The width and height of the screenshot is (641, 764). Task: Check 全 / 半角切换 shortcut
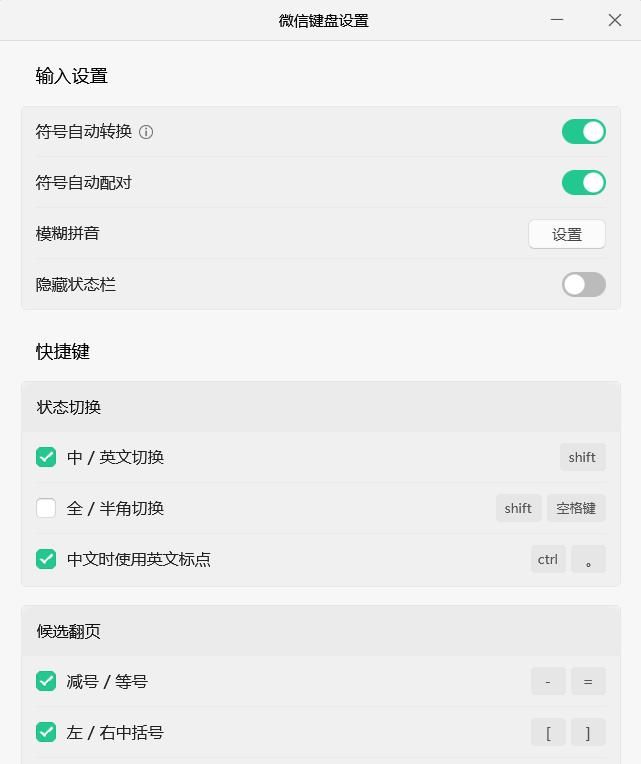[x=46, y=508]
